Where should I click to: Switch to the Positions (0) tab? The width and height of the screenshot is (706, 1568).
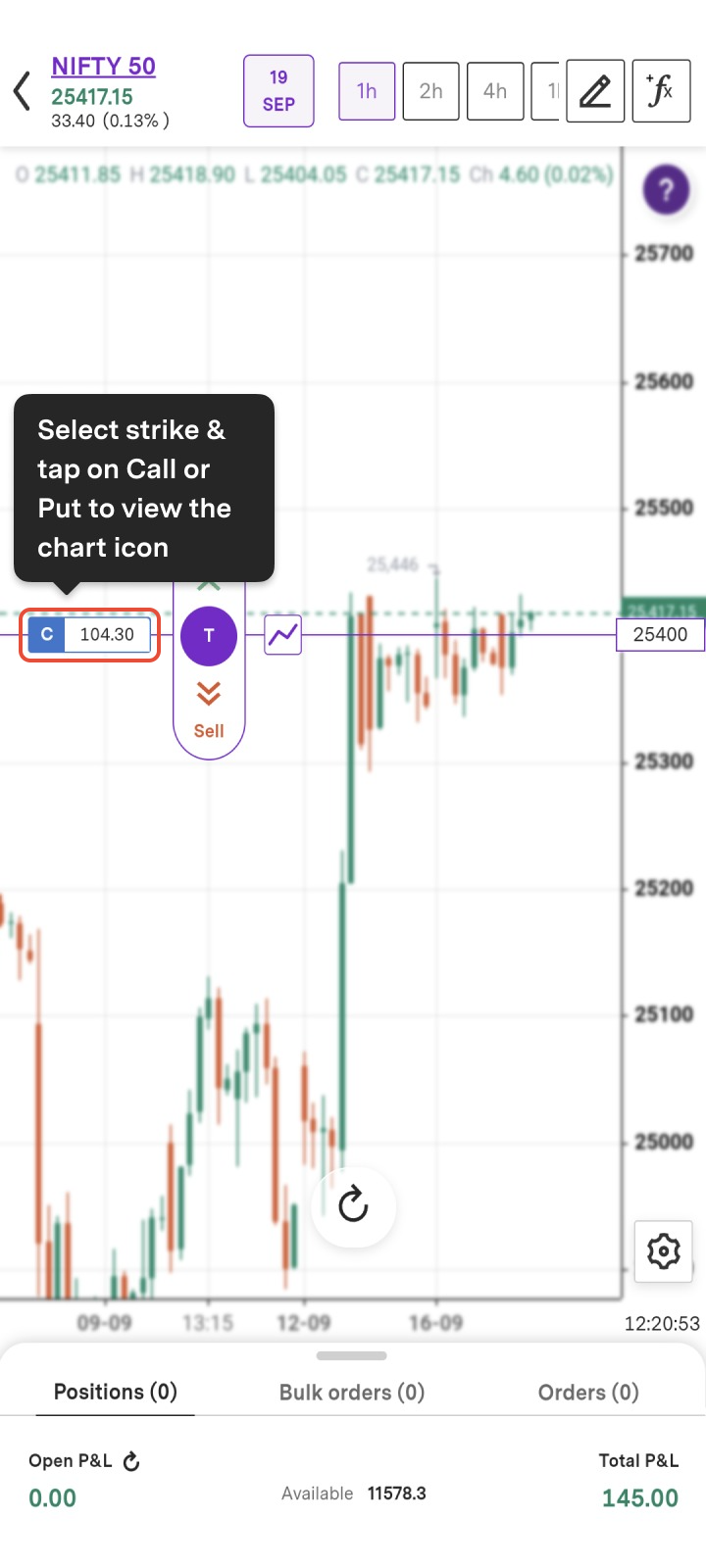pyautogui.click(x=116, y=1393)
